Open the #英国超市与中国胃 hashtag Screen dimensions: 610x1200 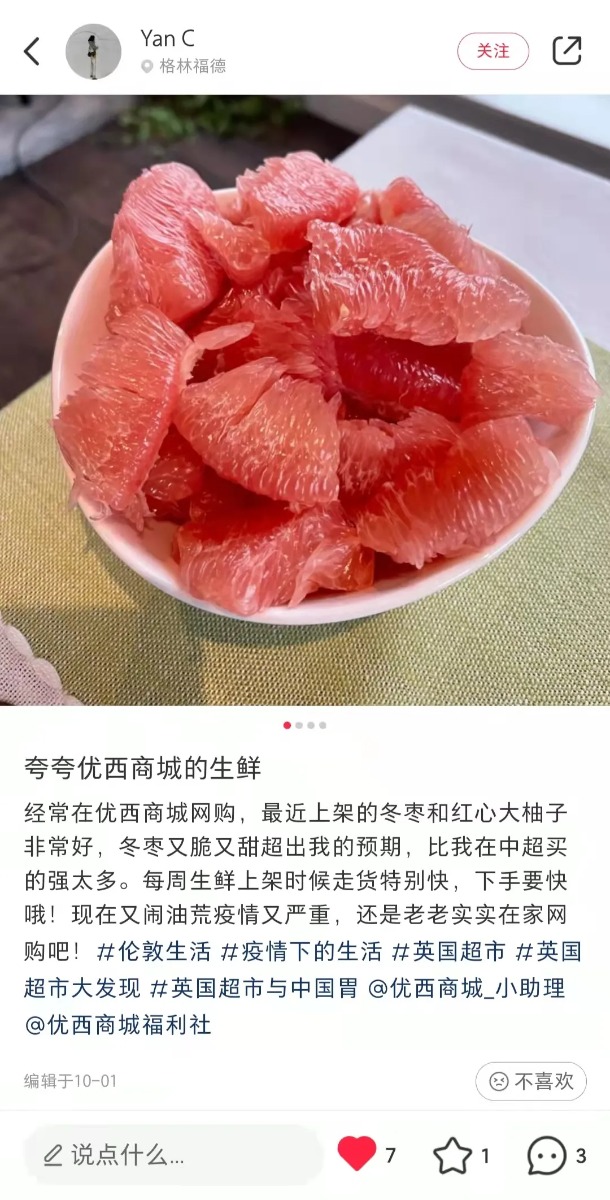point(252,989)
